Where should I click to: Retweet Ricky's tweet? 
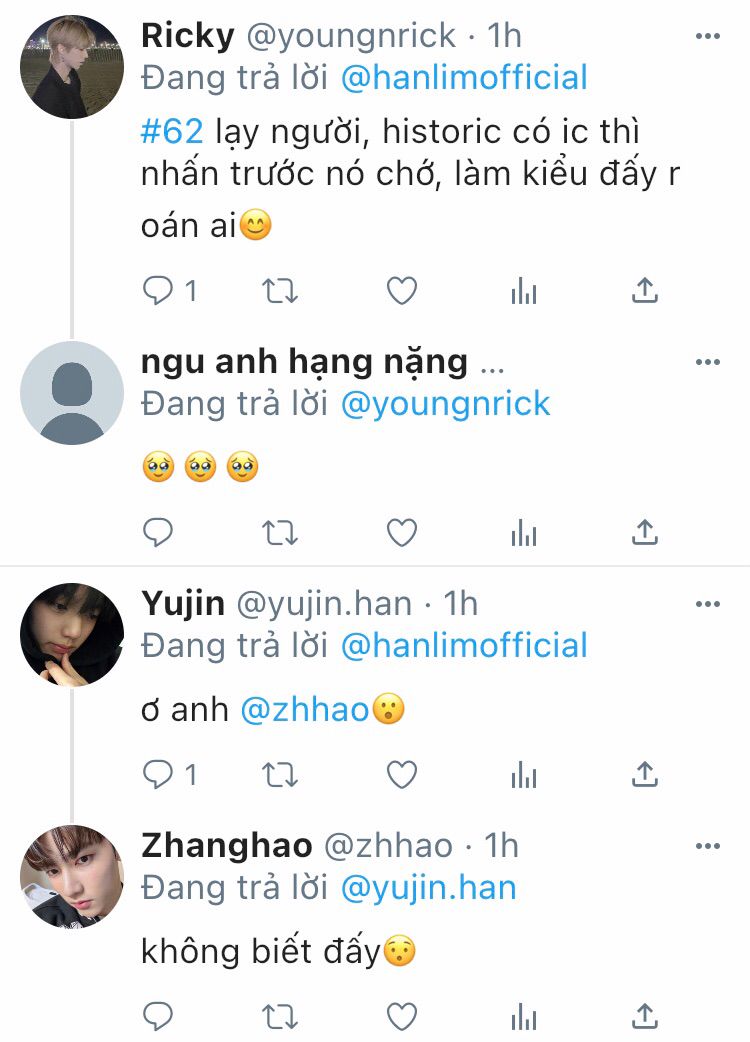279,291
